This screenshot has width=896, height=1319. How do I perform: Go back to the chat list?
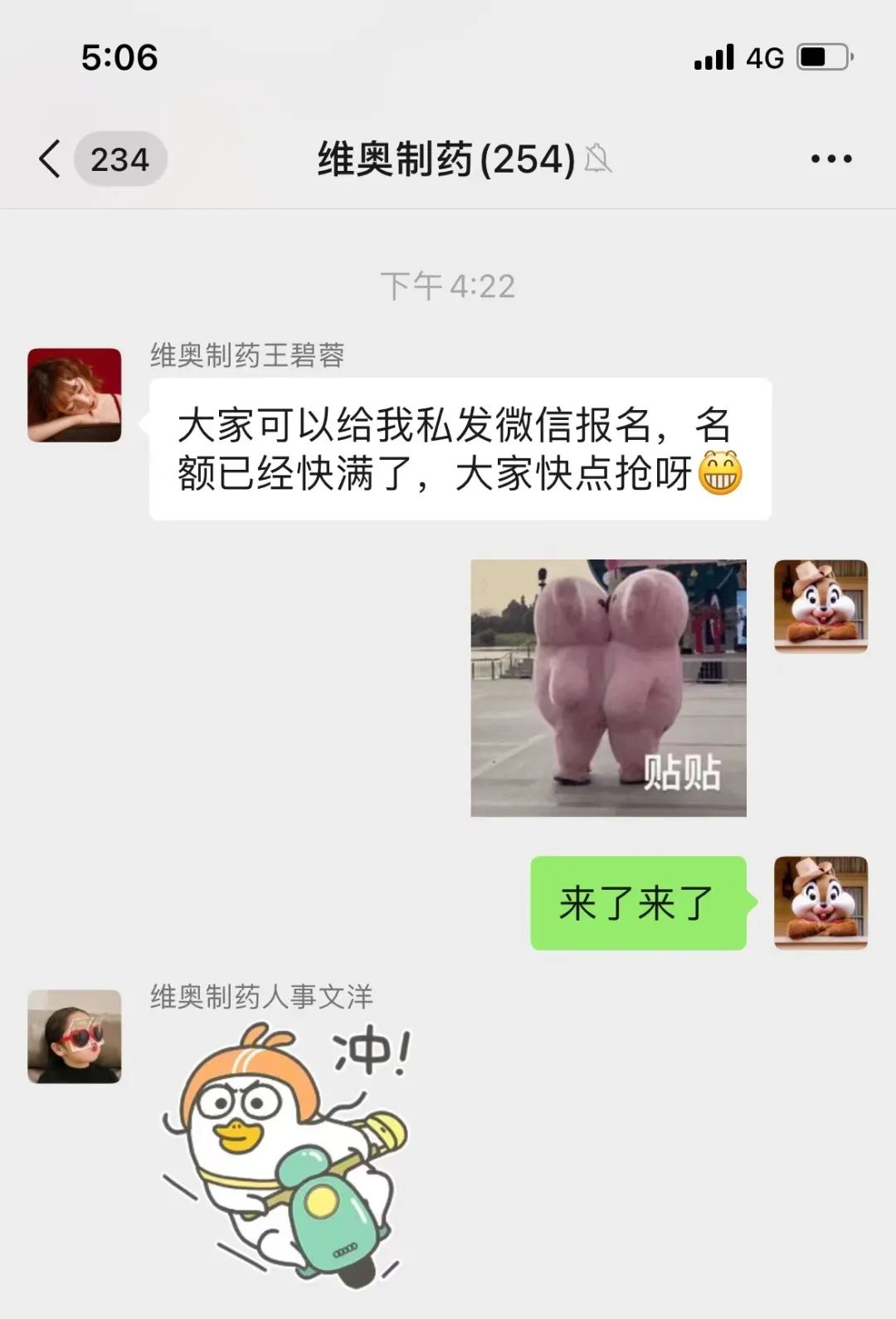pos(51,159)
